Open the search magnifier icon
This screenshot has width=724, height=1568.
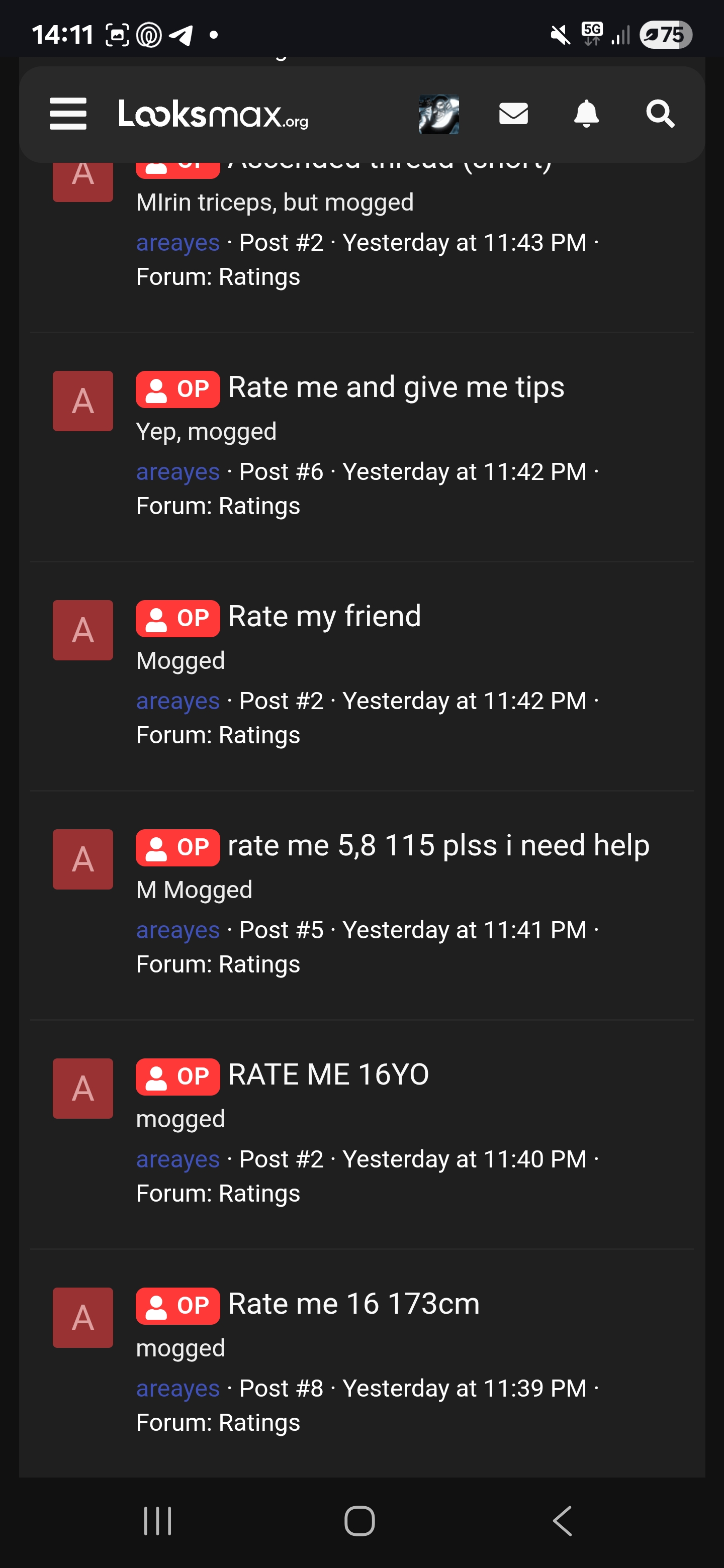(660, 115)
